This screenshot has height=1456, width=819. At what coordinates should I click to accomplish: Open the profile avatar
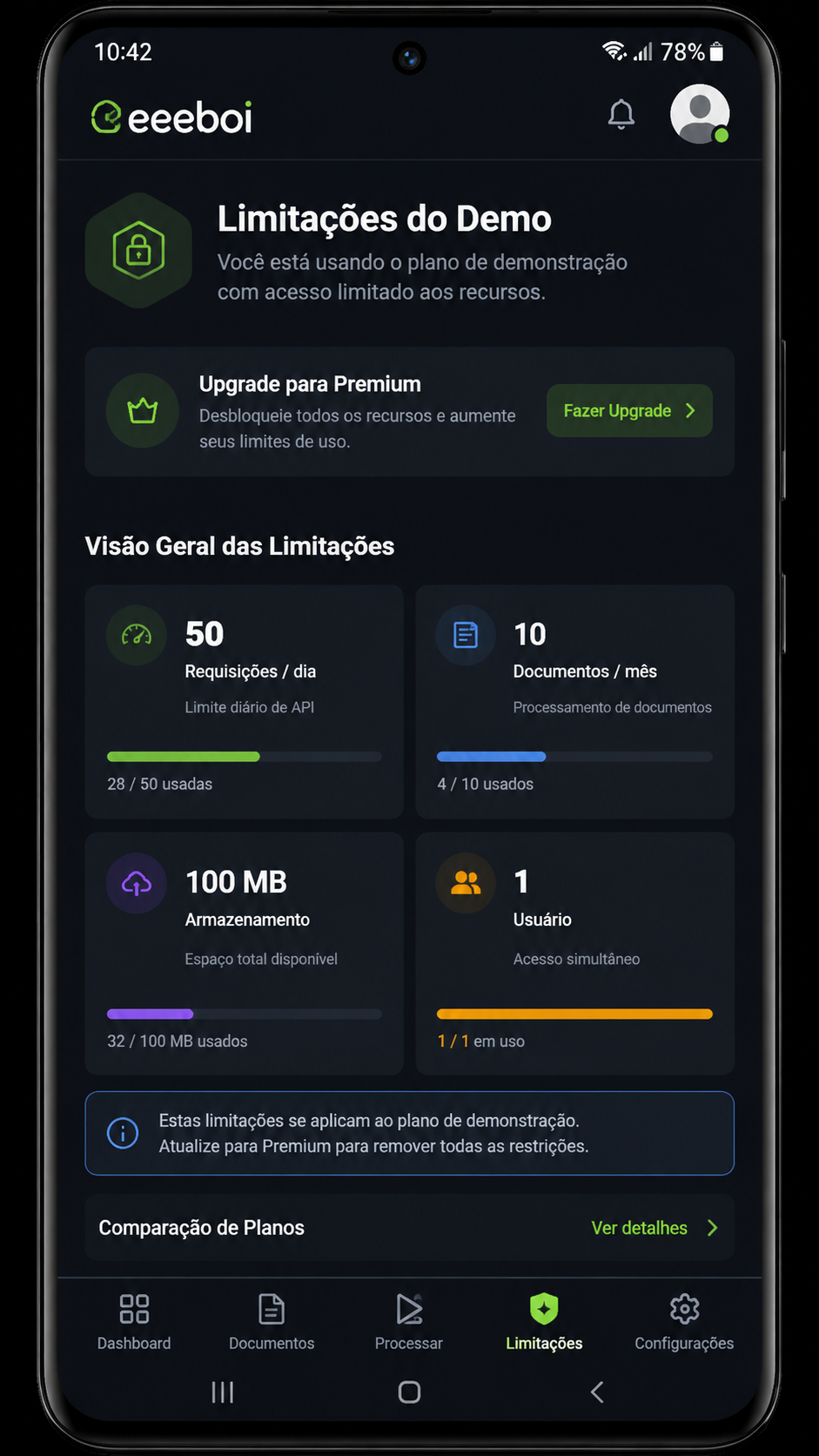click(x=700, y=114)
